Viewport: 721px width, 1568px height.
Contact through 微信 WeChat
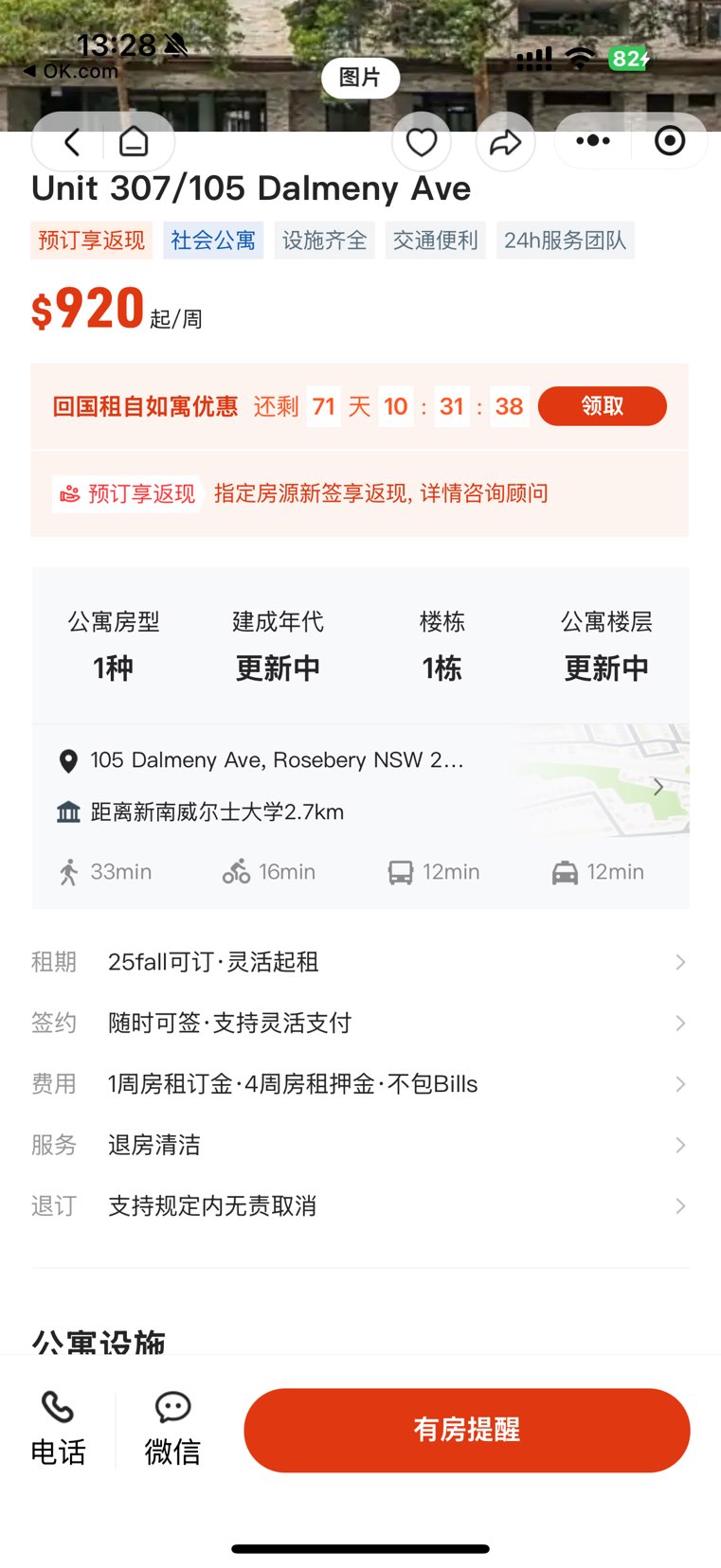(172, 1429)
